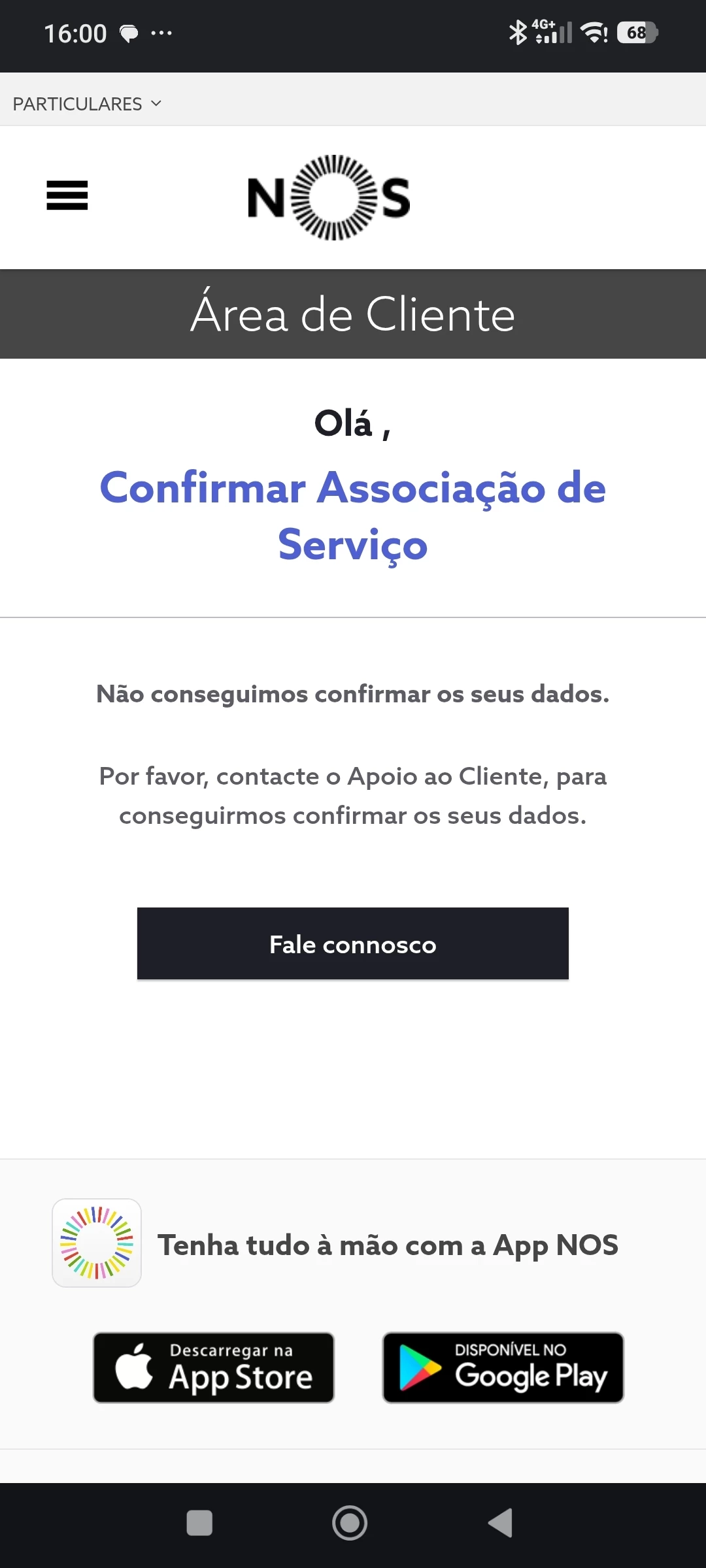The width and height of the screenshot is (706, 1568).
Task: Go to NOS homepage via logo
Action: 329,197
